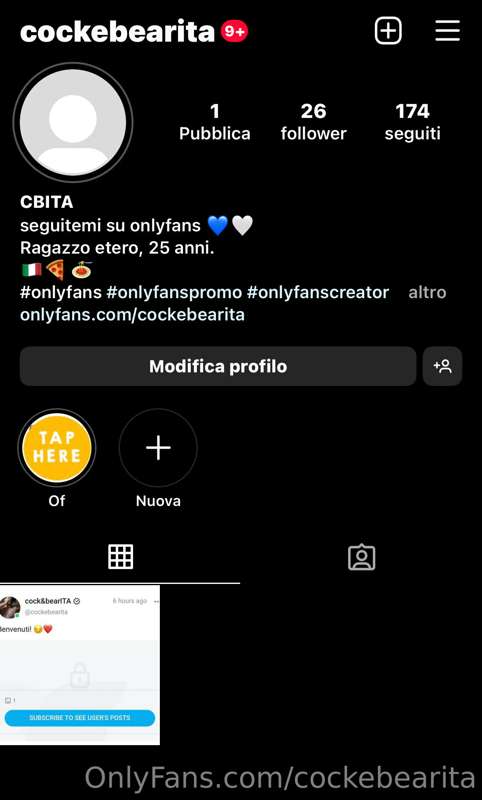View the 174 seguiti list
The image size is (482, 800).
[412, 122]
